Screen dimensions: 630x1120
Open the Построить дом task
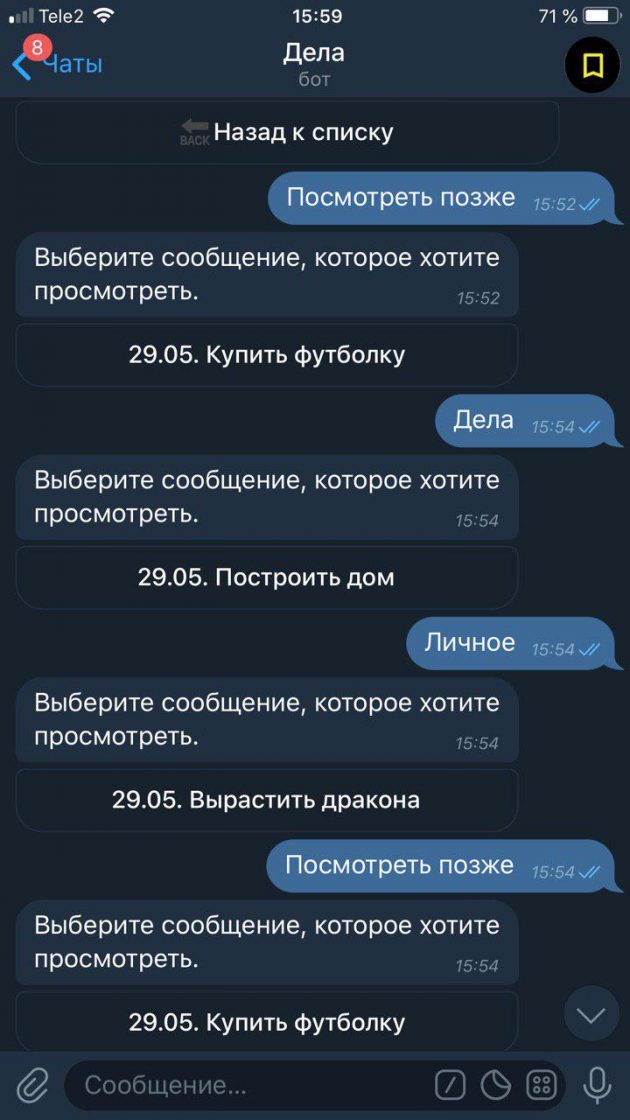pyautogui.click(x=266, y=577)
